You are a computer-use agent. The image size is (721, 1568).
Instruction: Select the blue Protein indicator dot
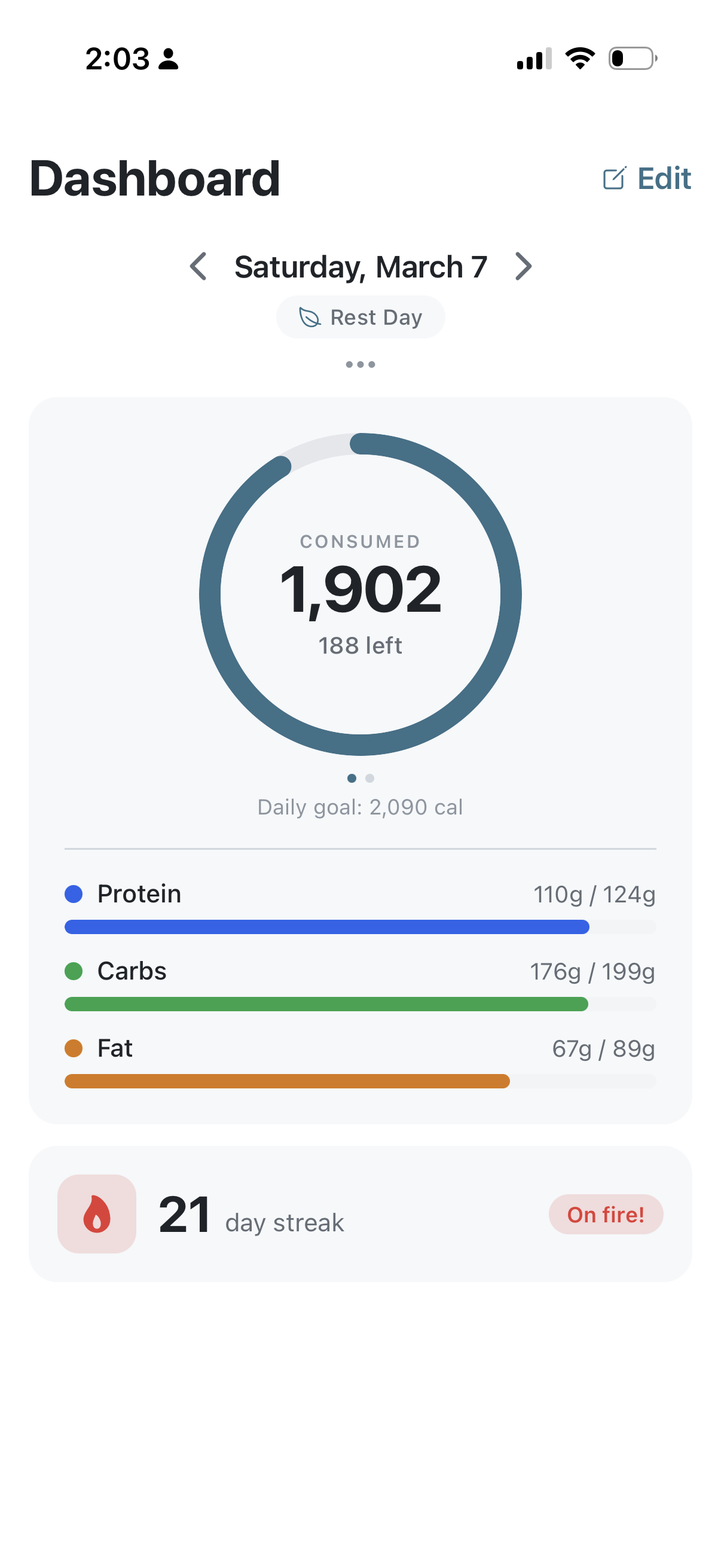pyautogui.click(x=74, y=893)
